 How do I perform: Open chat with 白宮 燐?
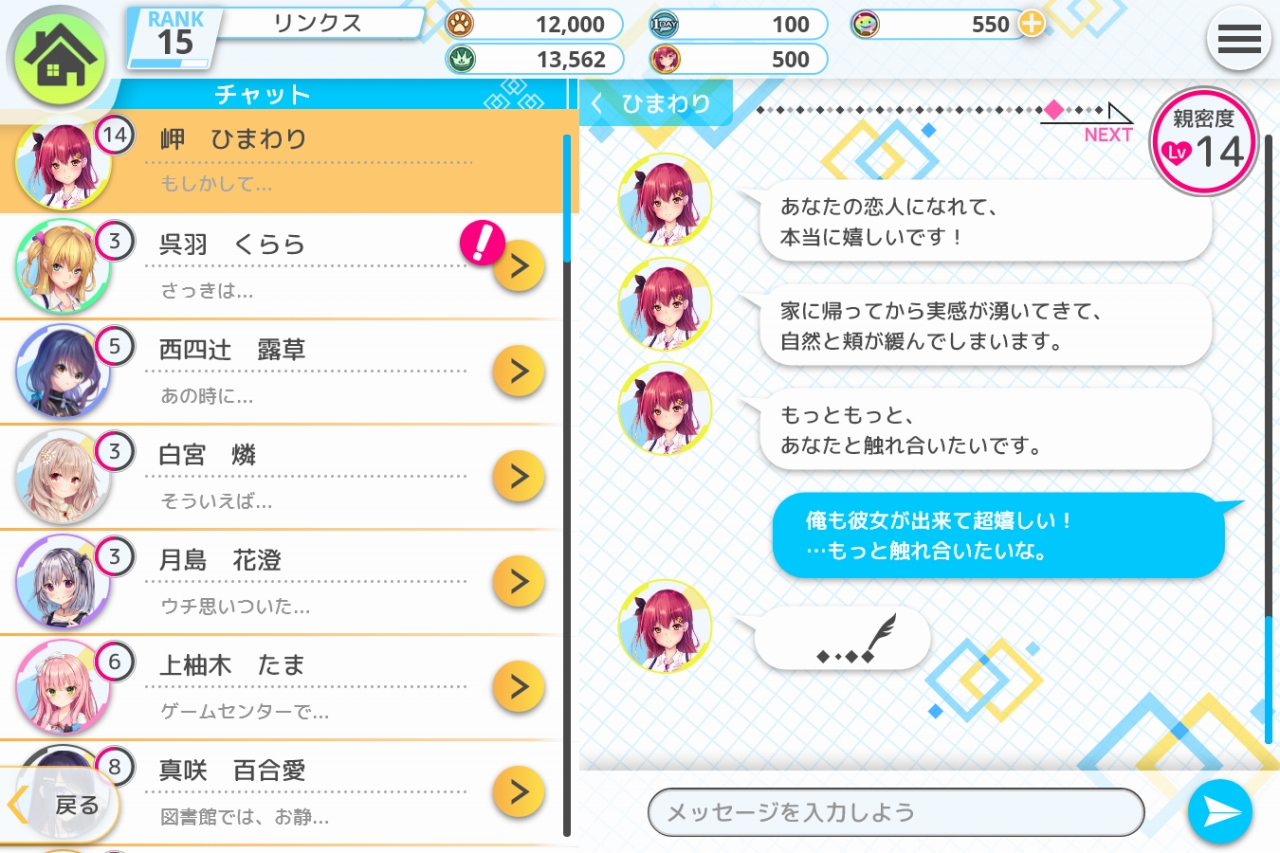(518, 476)
